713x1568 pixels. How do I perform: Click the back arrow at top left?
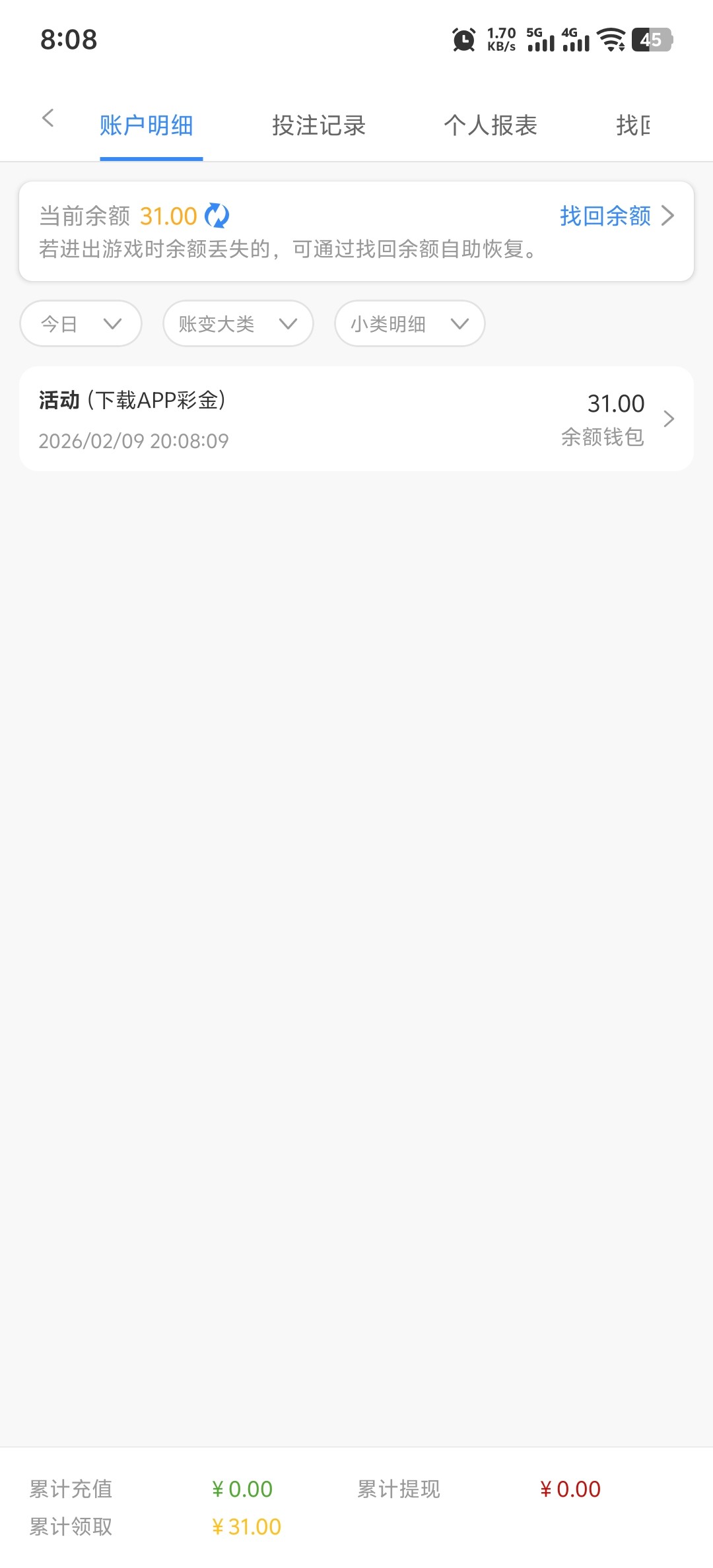pyautogui.click(x=48, y=117)
